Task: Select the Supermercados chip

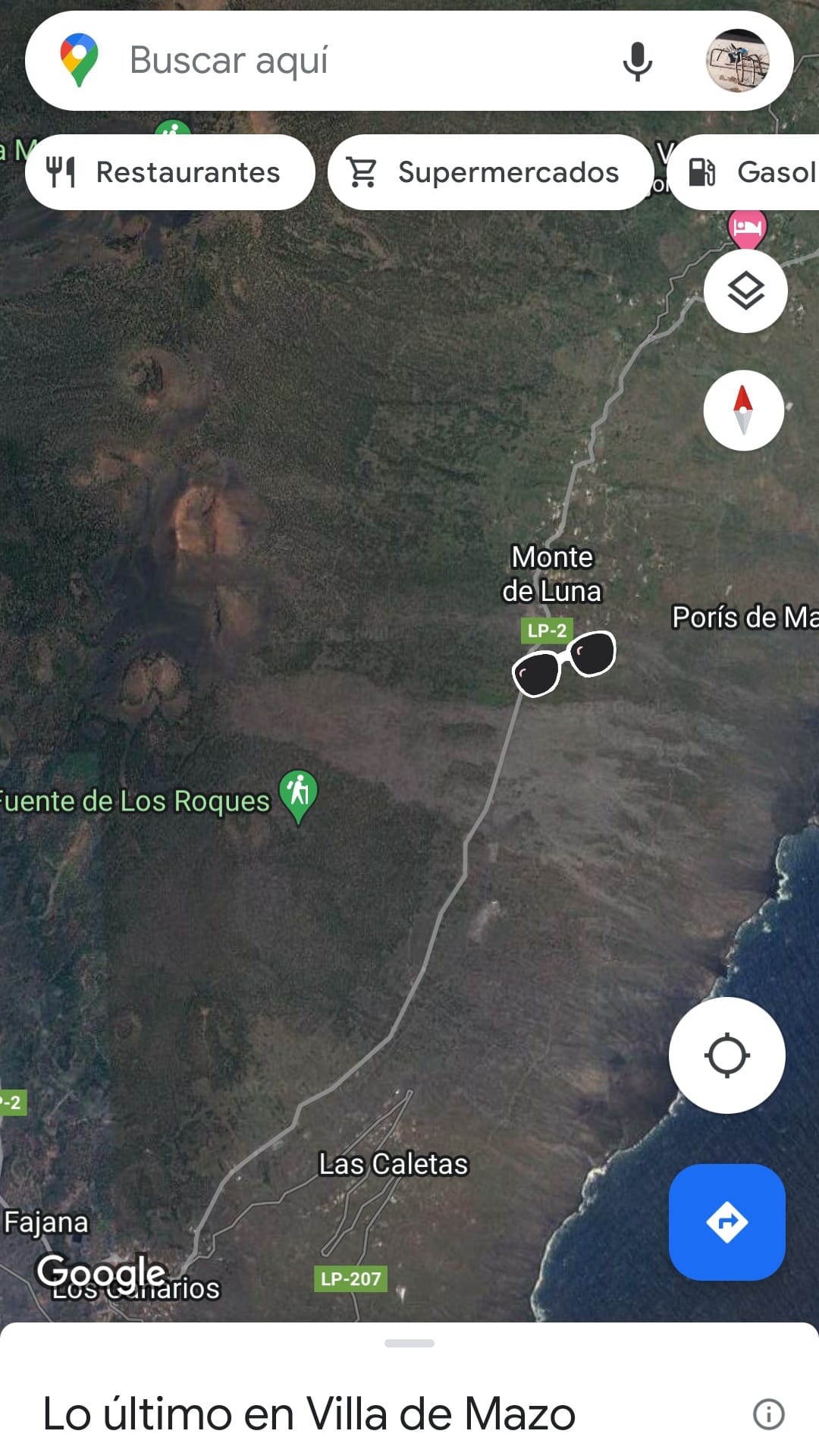Action: click(x=490, y=172)
